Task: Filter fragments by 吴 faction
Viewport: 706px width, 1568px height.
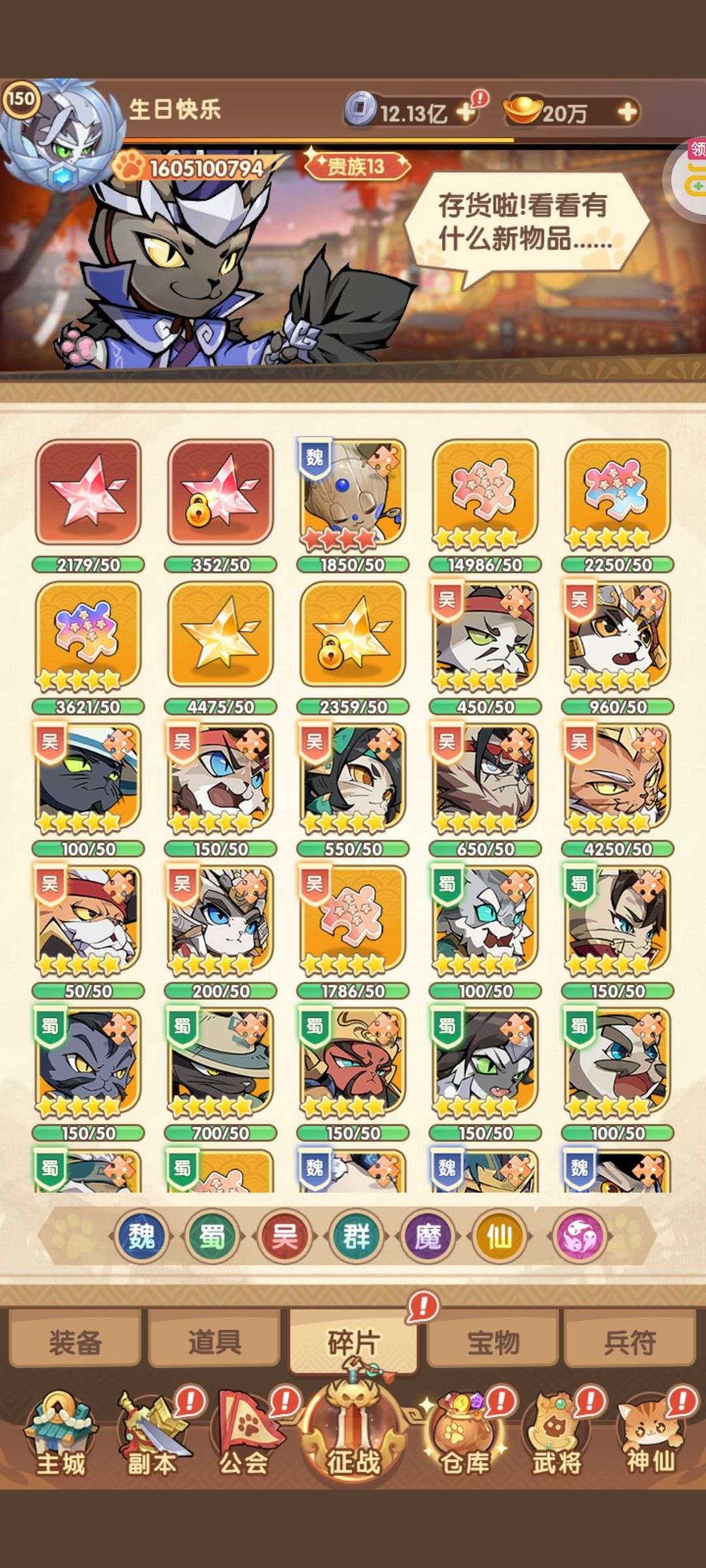Action: [284, 1236]
